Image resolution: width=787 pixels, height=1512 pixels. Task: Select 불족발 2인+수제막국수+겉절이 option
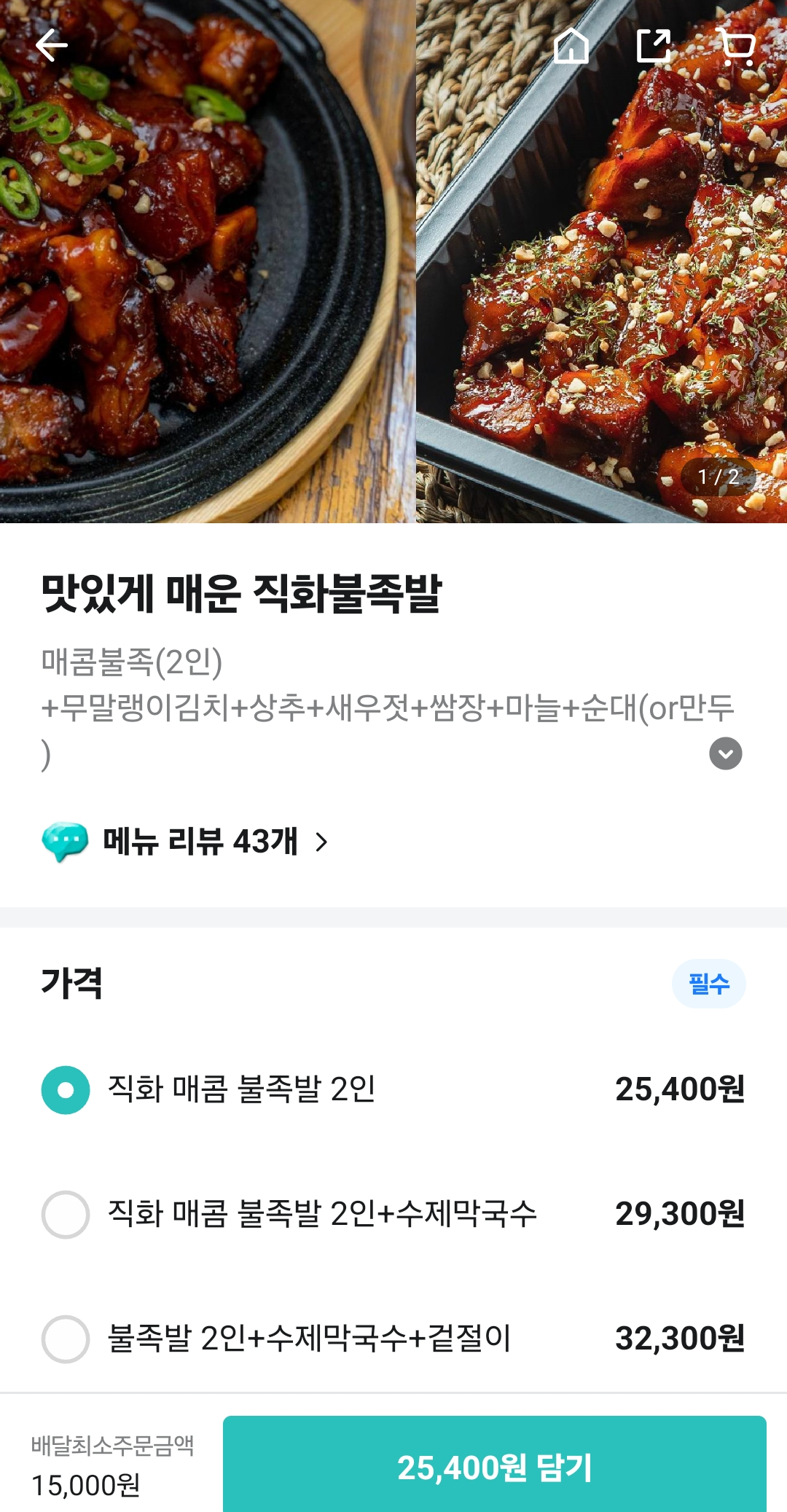click(66, 1339)
